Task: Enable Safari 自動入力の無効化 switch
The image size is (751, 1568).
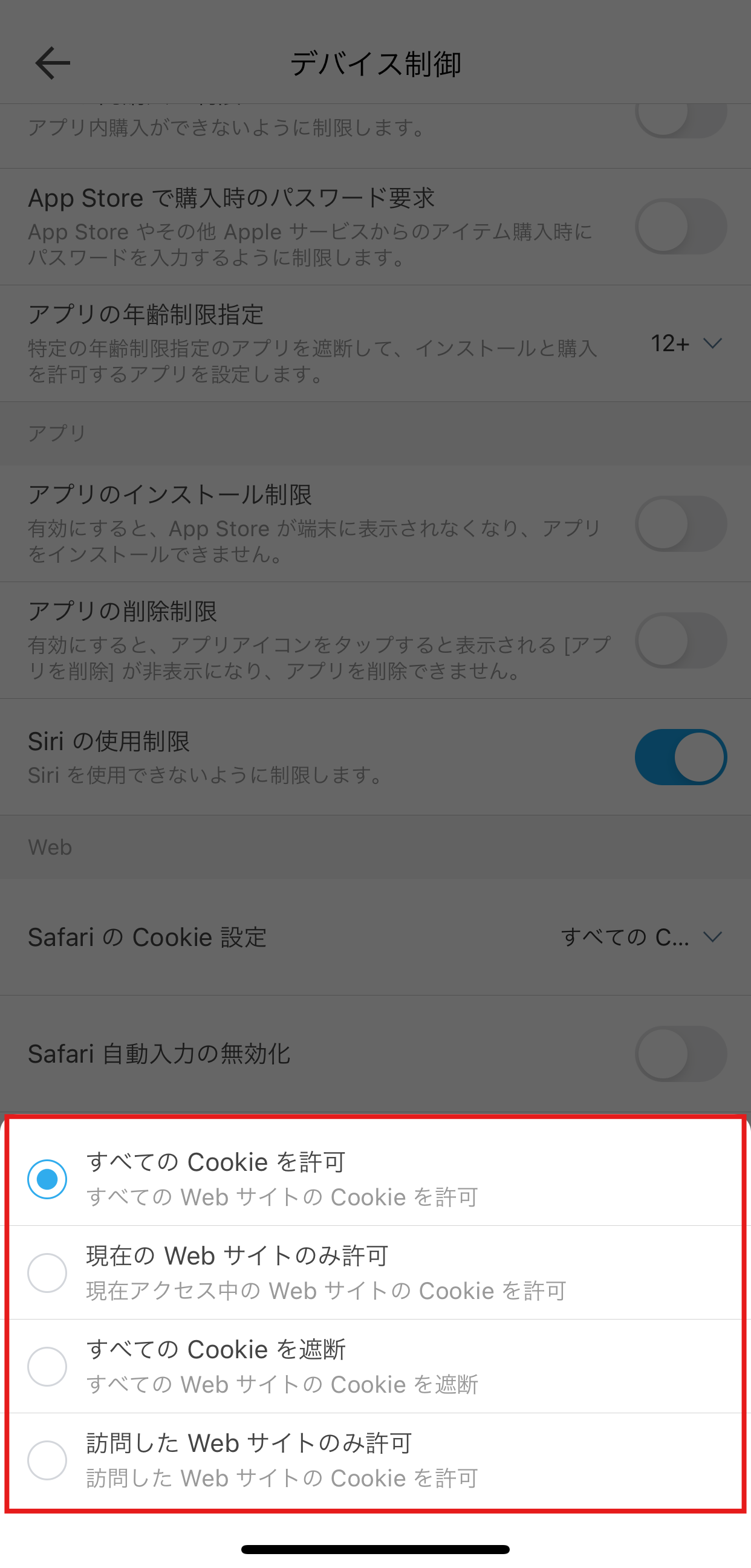Action: (x=680, y=1054)
